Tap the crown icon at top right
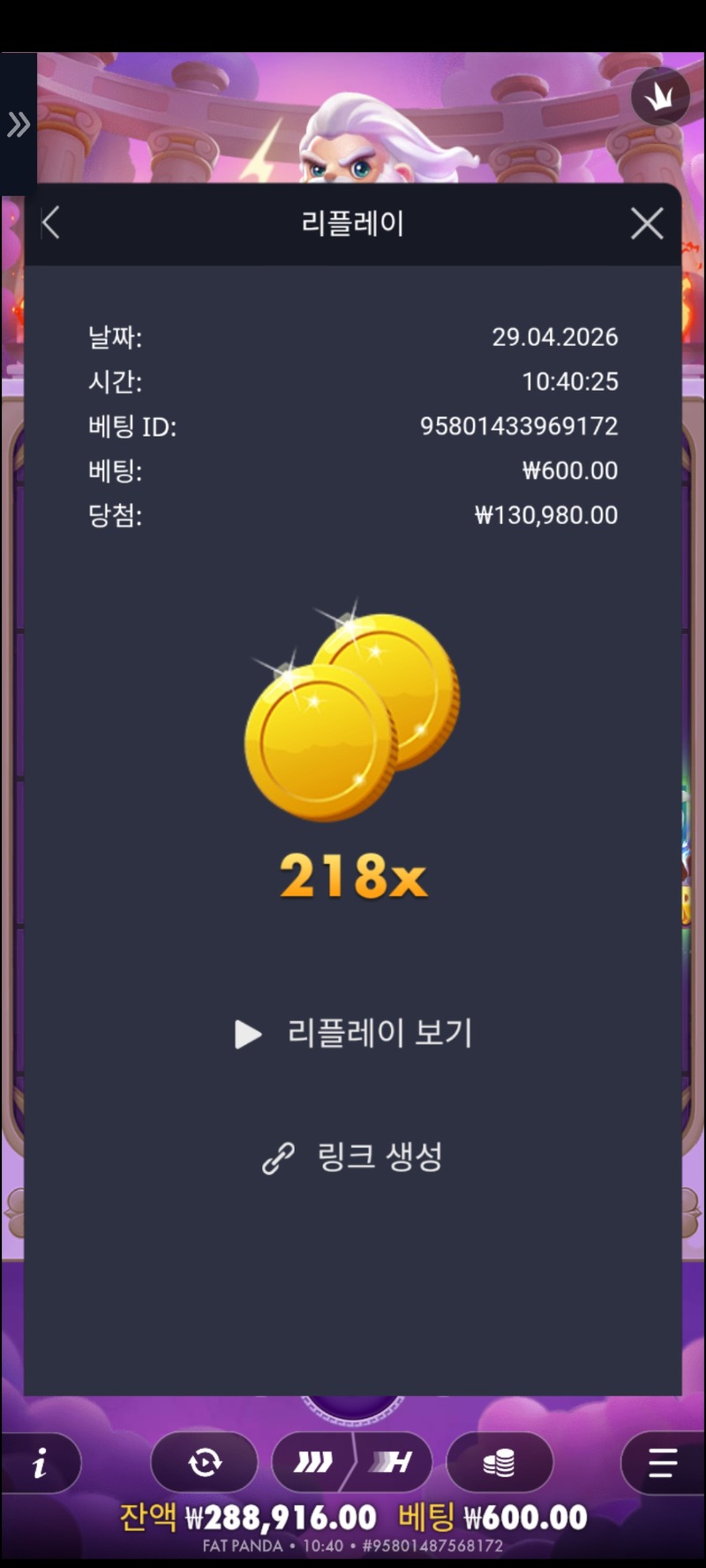The width and height of the screenshot is (706, 1568). [660, 96]
